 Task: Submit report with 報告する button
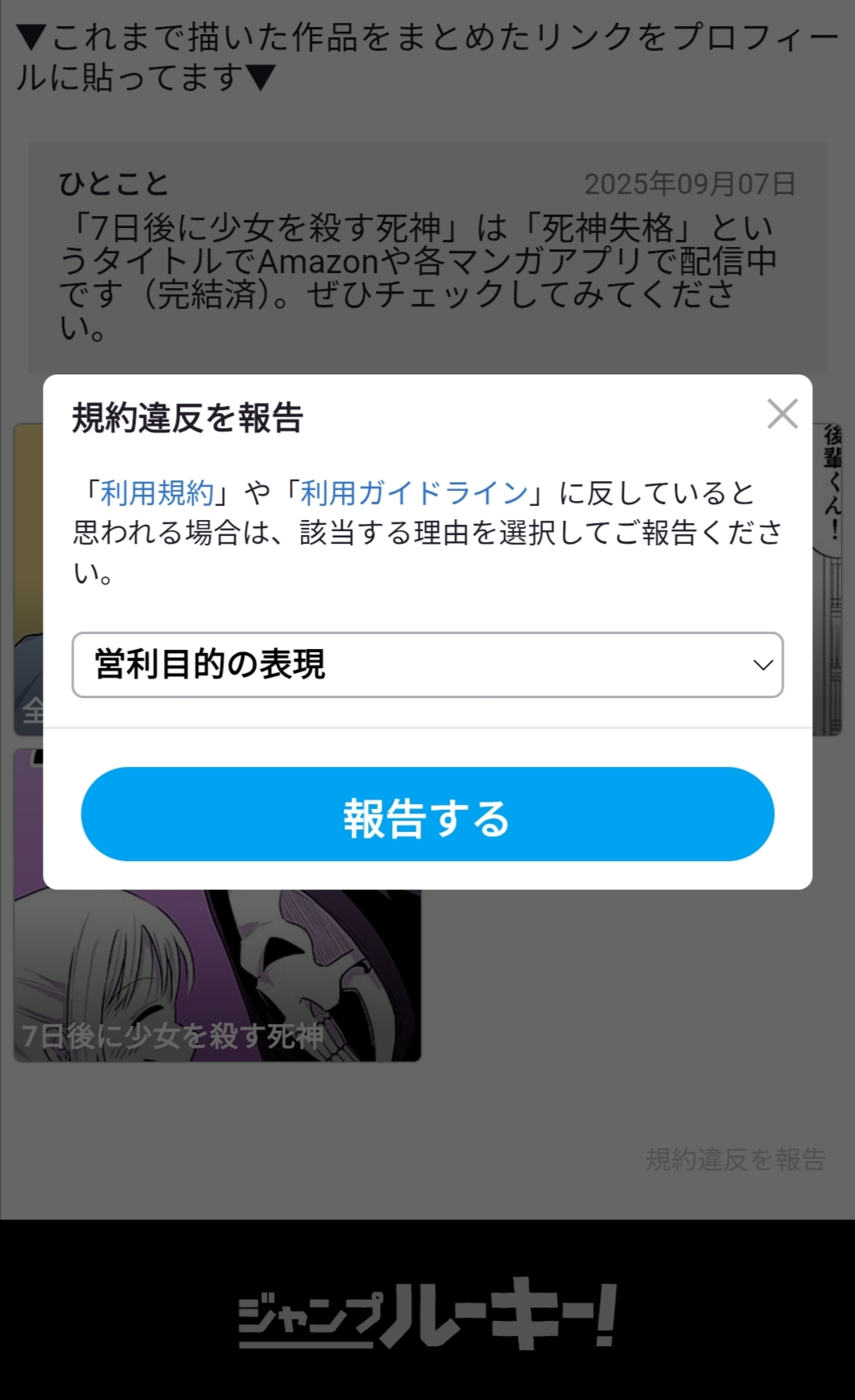coord(427,814)
